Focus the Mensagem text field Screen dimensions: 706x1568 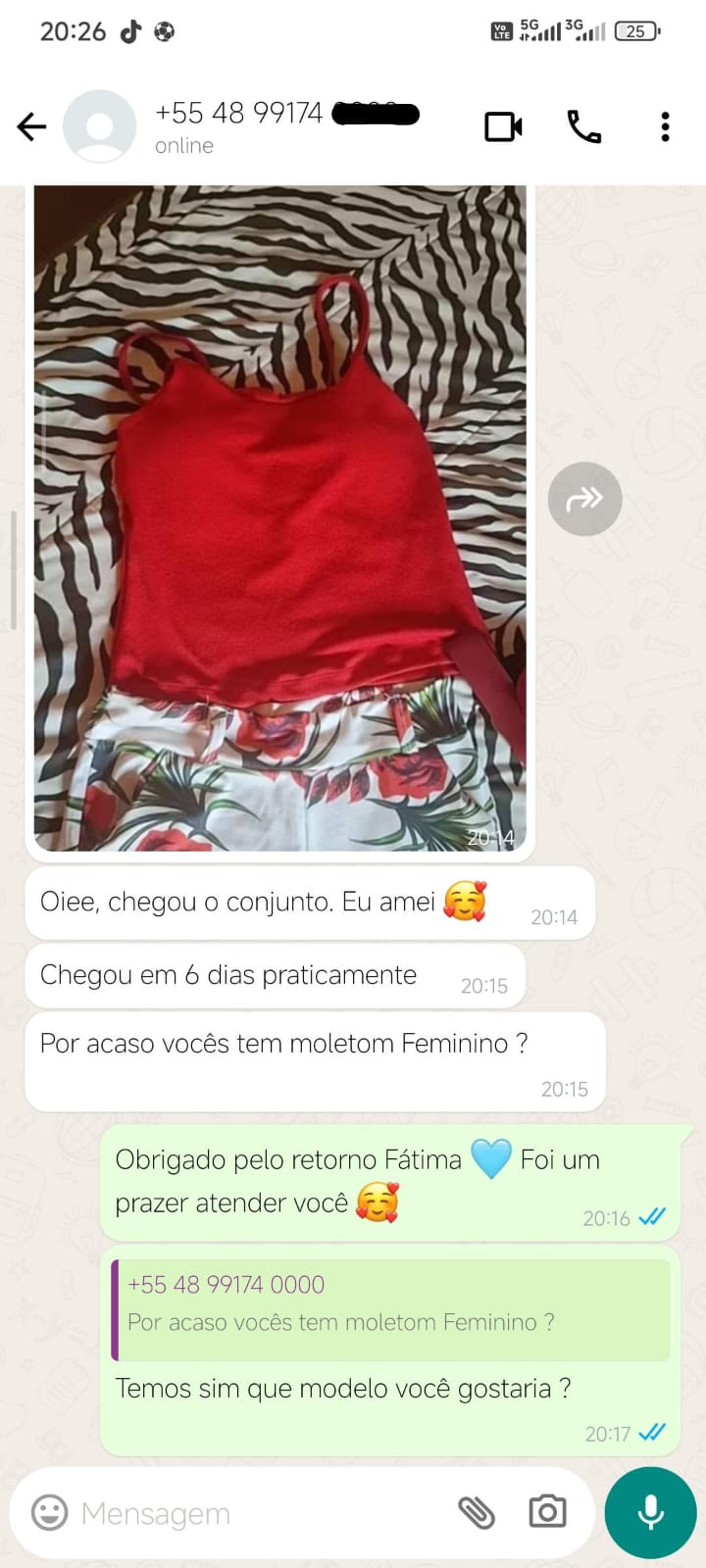coord(255,1513)
